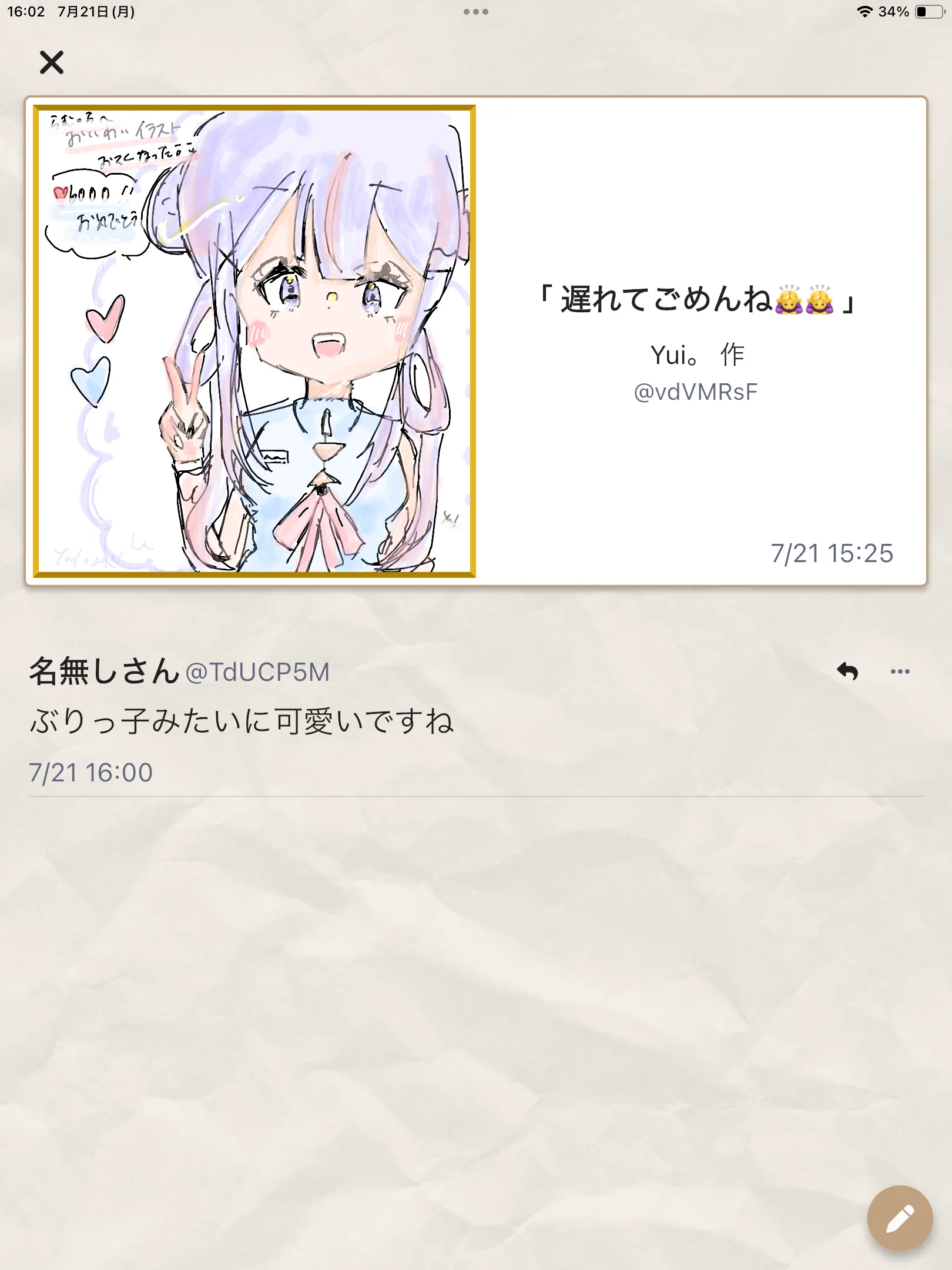Write a new comment with pencil button

tap(900, 1218)
